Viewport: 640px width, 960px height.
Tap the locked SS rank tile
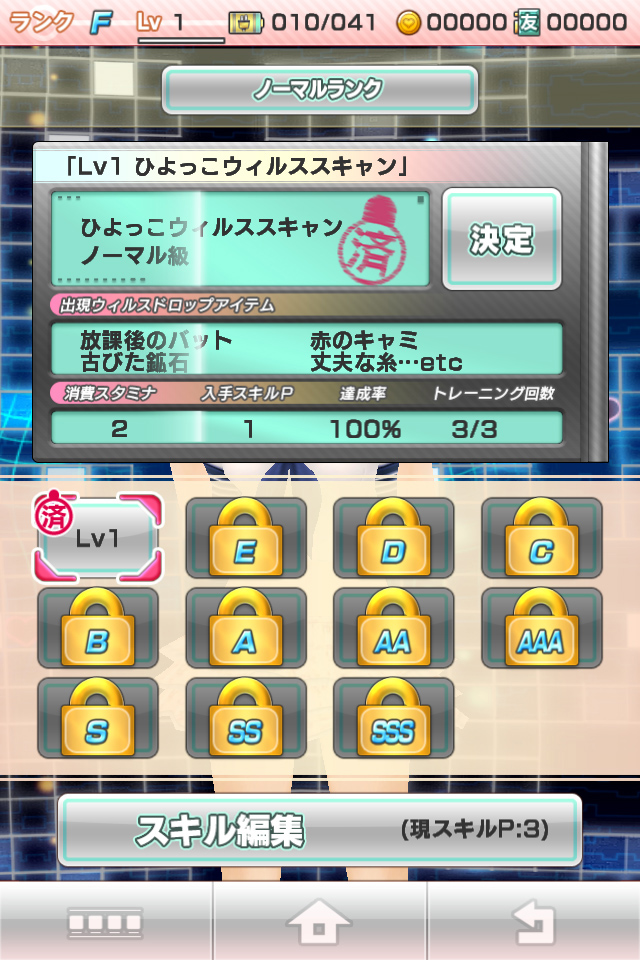245,718
